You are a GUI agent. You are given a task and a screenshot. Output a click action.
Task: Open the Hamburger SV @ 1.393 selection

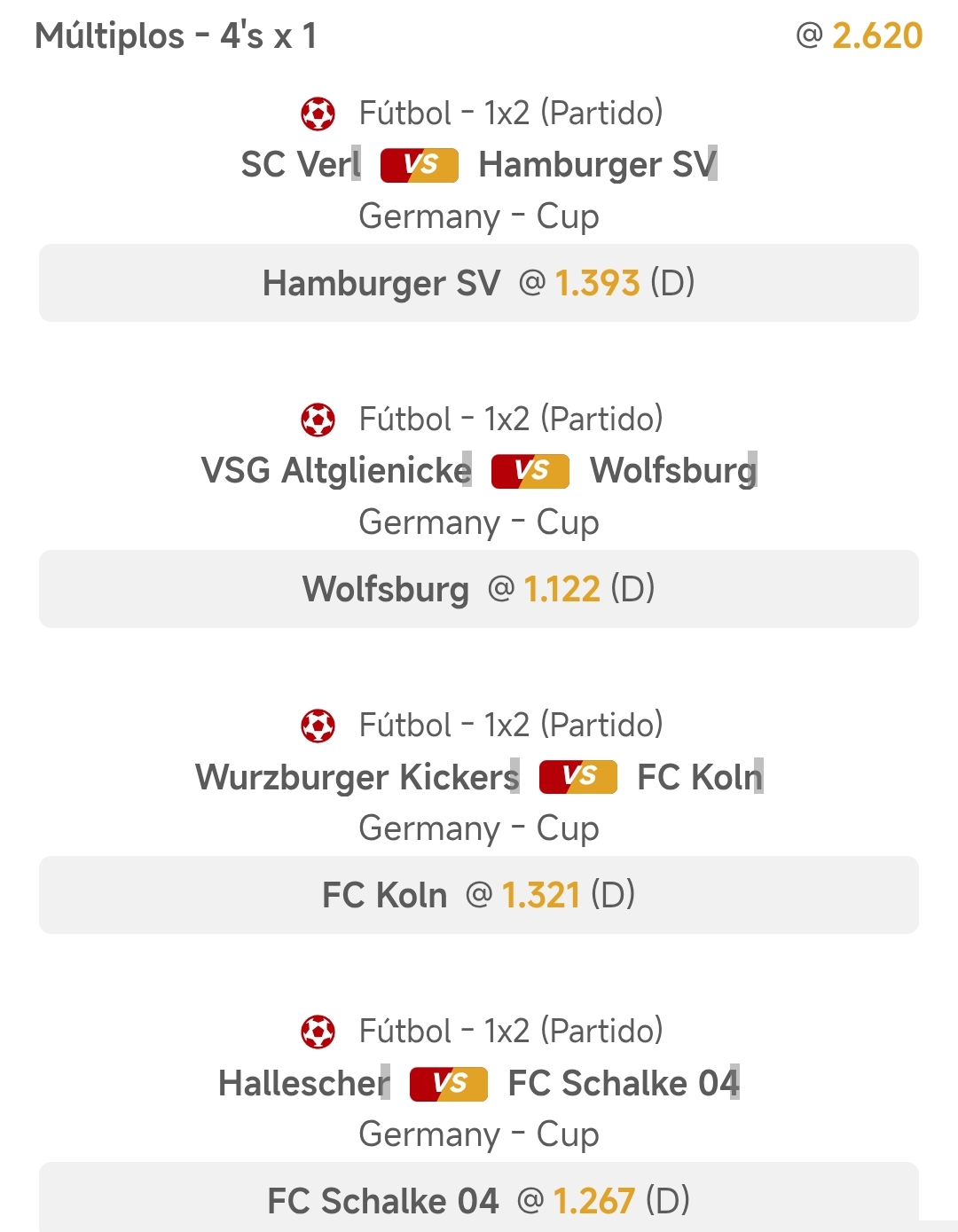pos(479,283)
